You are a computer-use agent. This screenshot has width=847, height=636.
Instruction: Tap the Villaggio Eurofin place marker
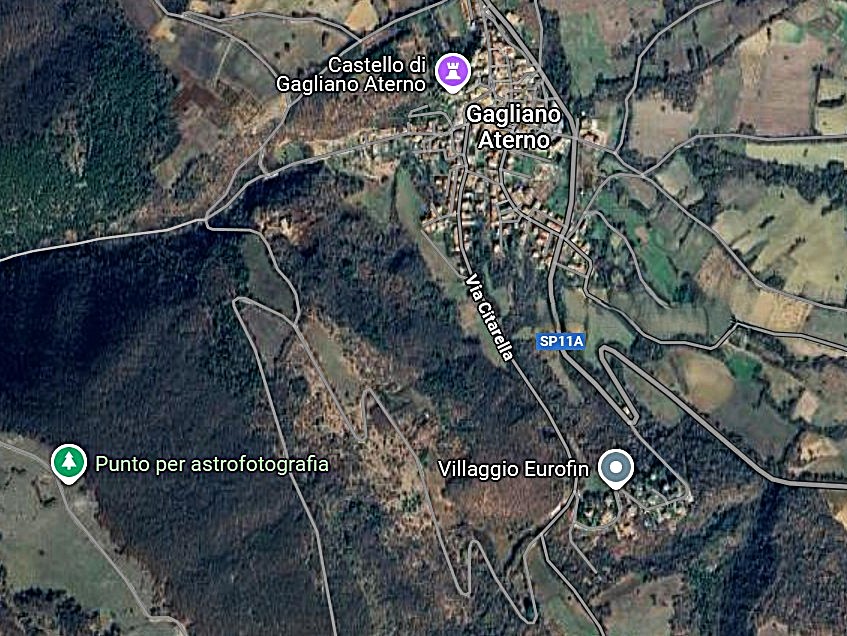tap(616, 467)
